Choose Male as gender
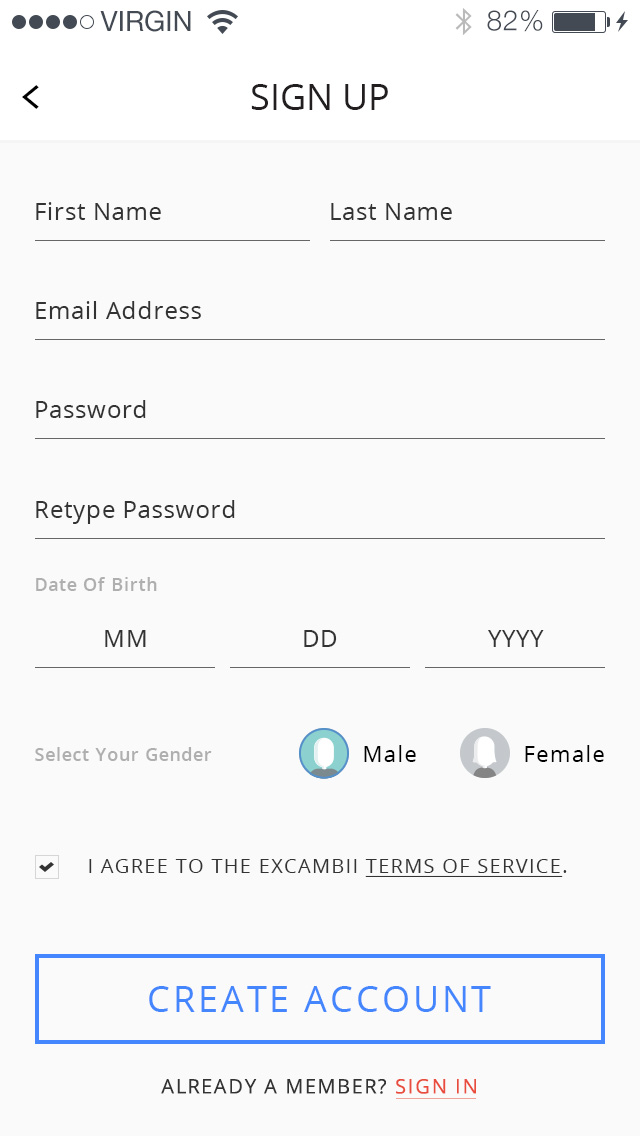640x1136 pixels. (324, 754)
